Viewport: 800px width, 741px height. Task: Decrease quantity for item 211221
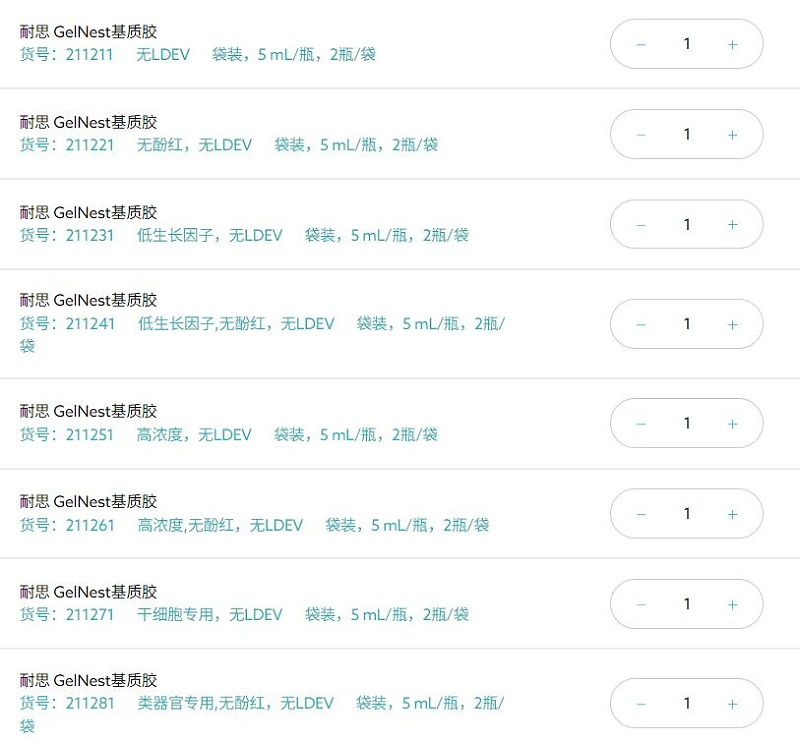pyautogui.click(x=641, y=134)
